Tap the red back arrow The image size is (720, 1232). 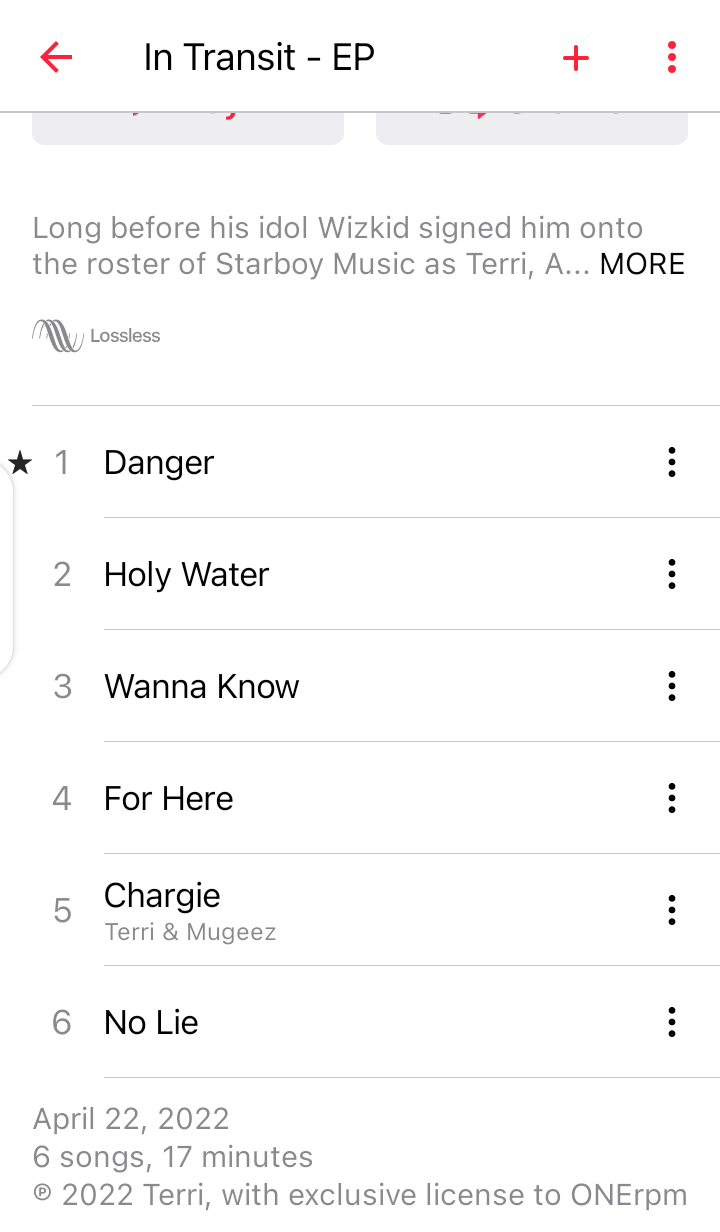(x=55, y=57)
